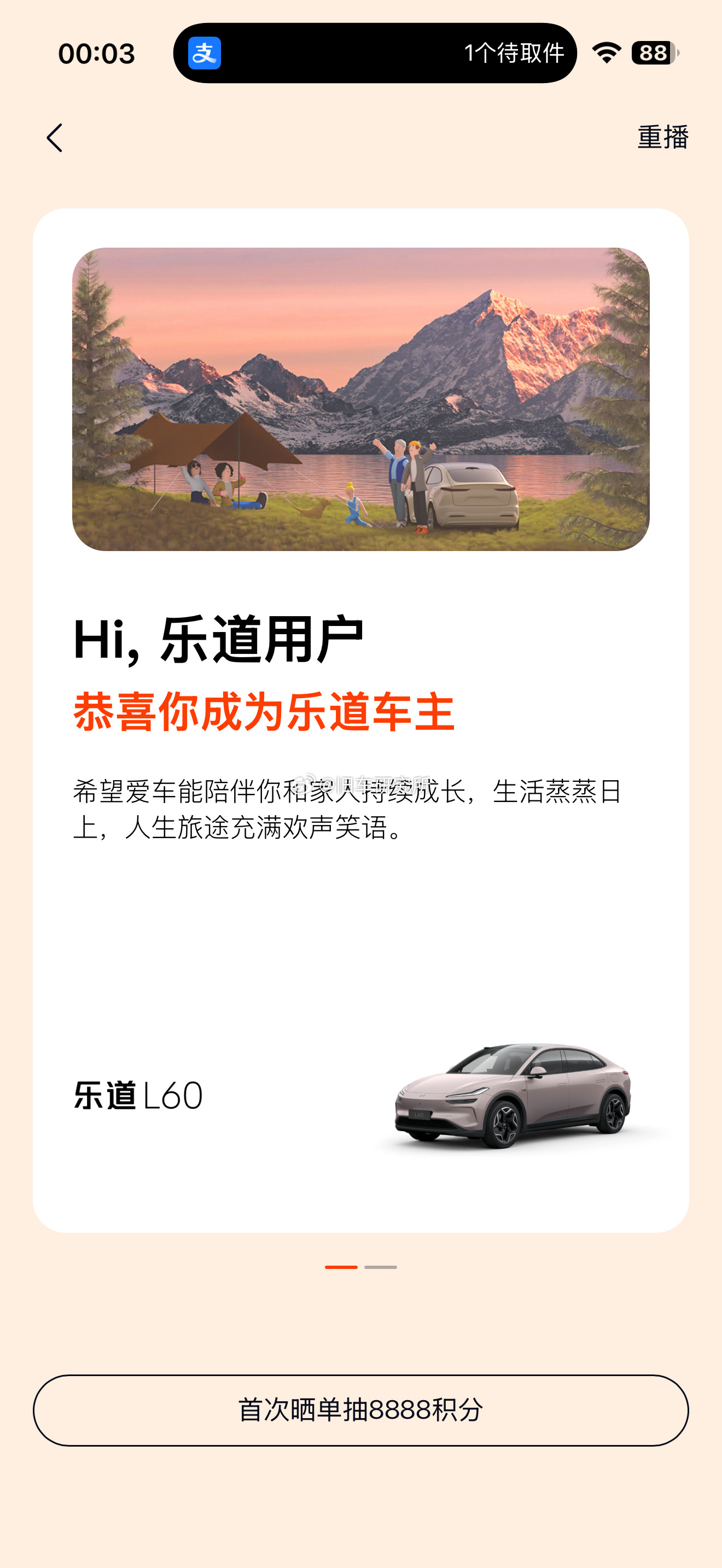This screenshot has height=1568, width=722.
Task: Tap the back arrow to go back
Action: tap(55, 139)
